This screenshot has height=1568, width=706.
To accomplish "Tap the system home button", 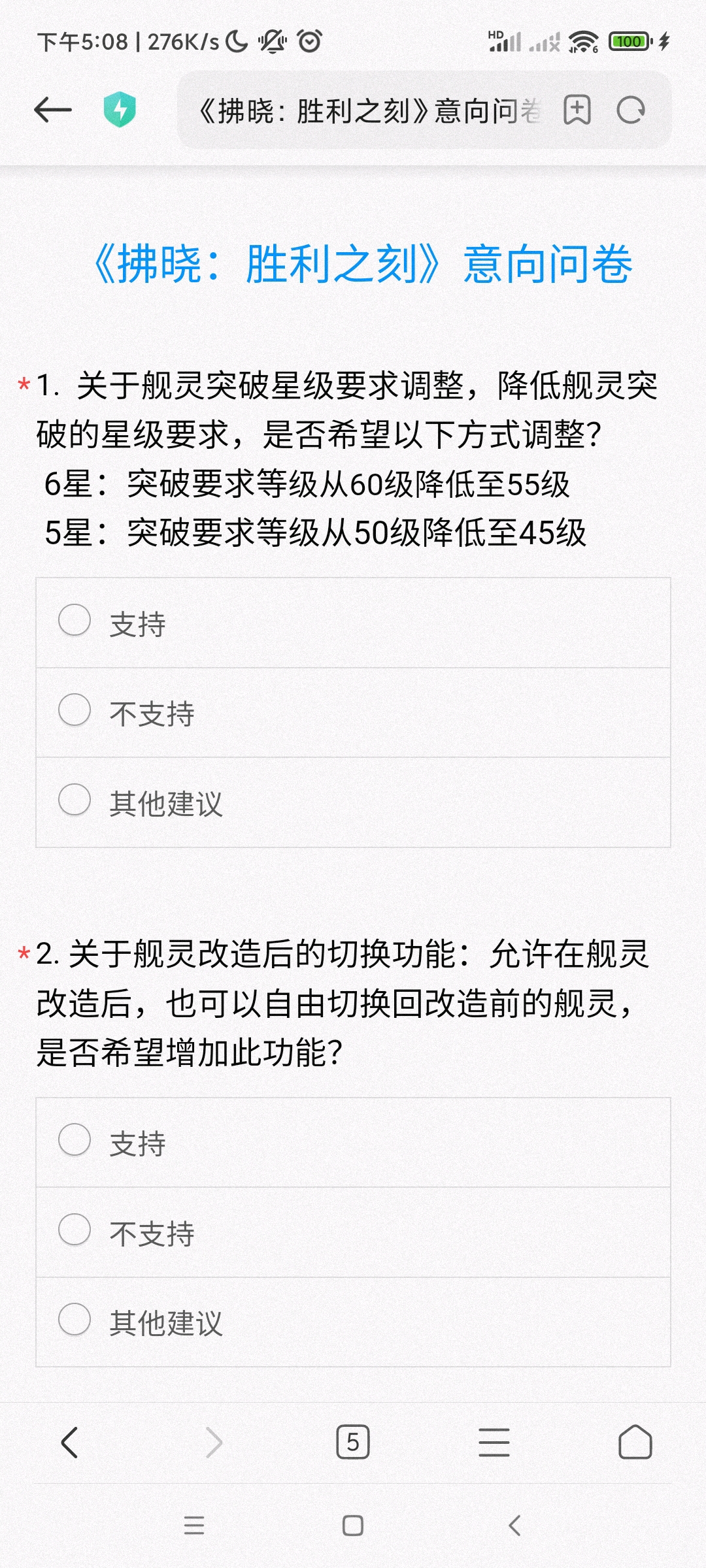I will [x=353, y=1526].
